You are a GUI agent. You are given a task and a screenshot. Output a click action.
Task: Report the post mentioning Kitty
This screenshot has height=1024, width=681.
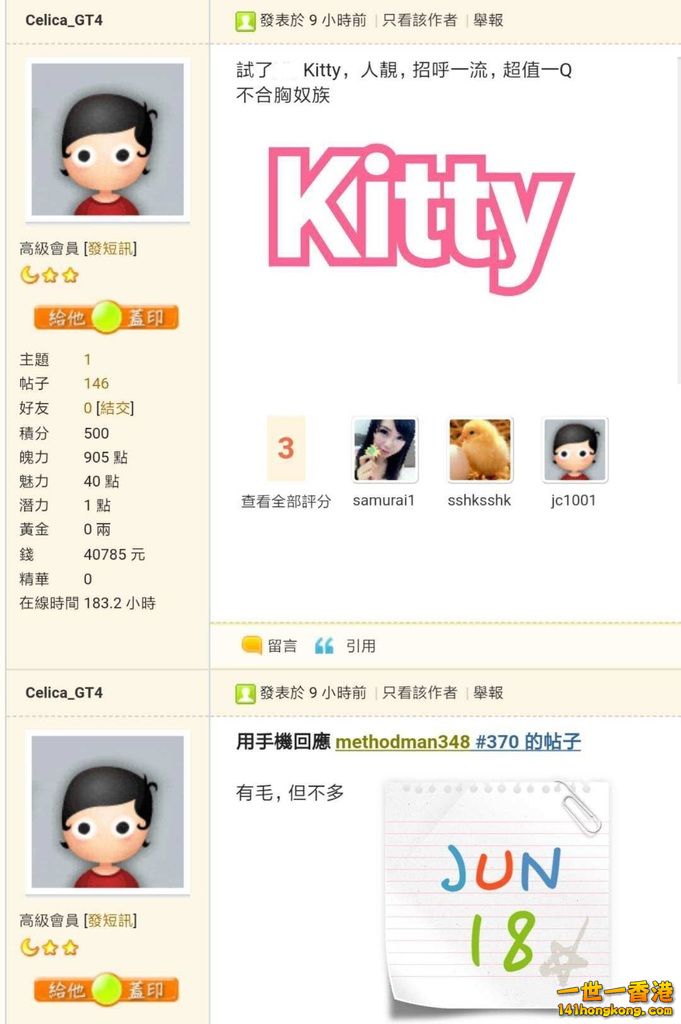coord(488,20)
